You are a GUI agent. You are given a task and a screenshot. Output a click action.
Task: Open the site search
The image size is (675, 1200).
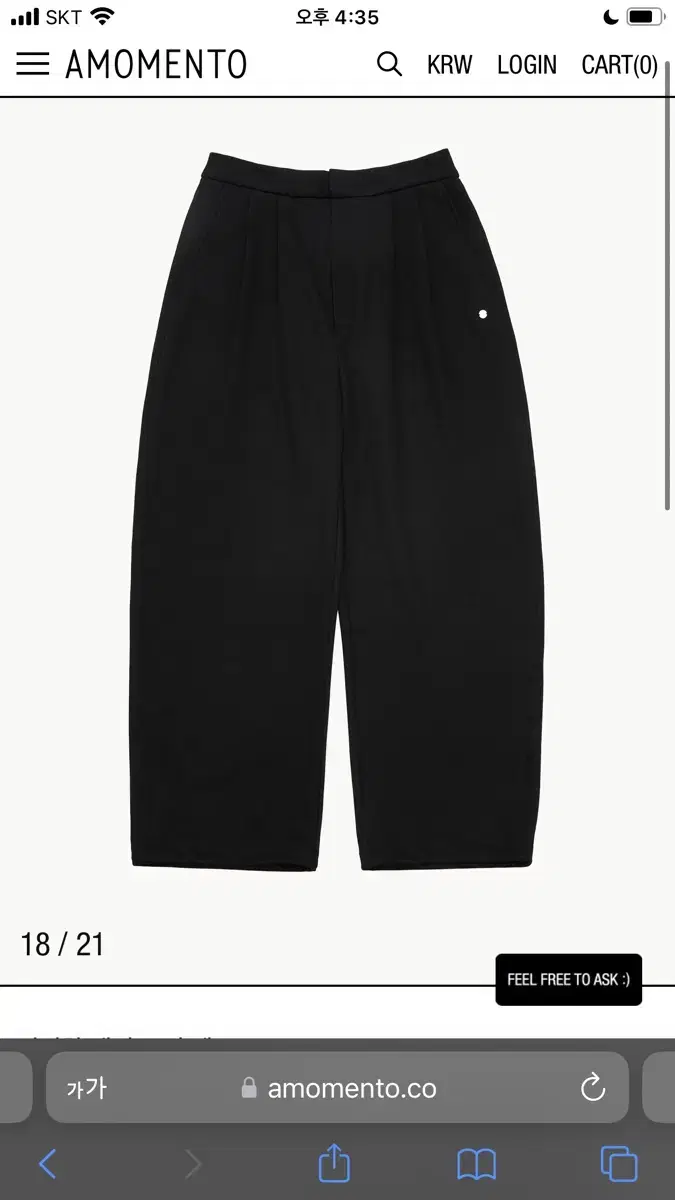pos(389,64)
